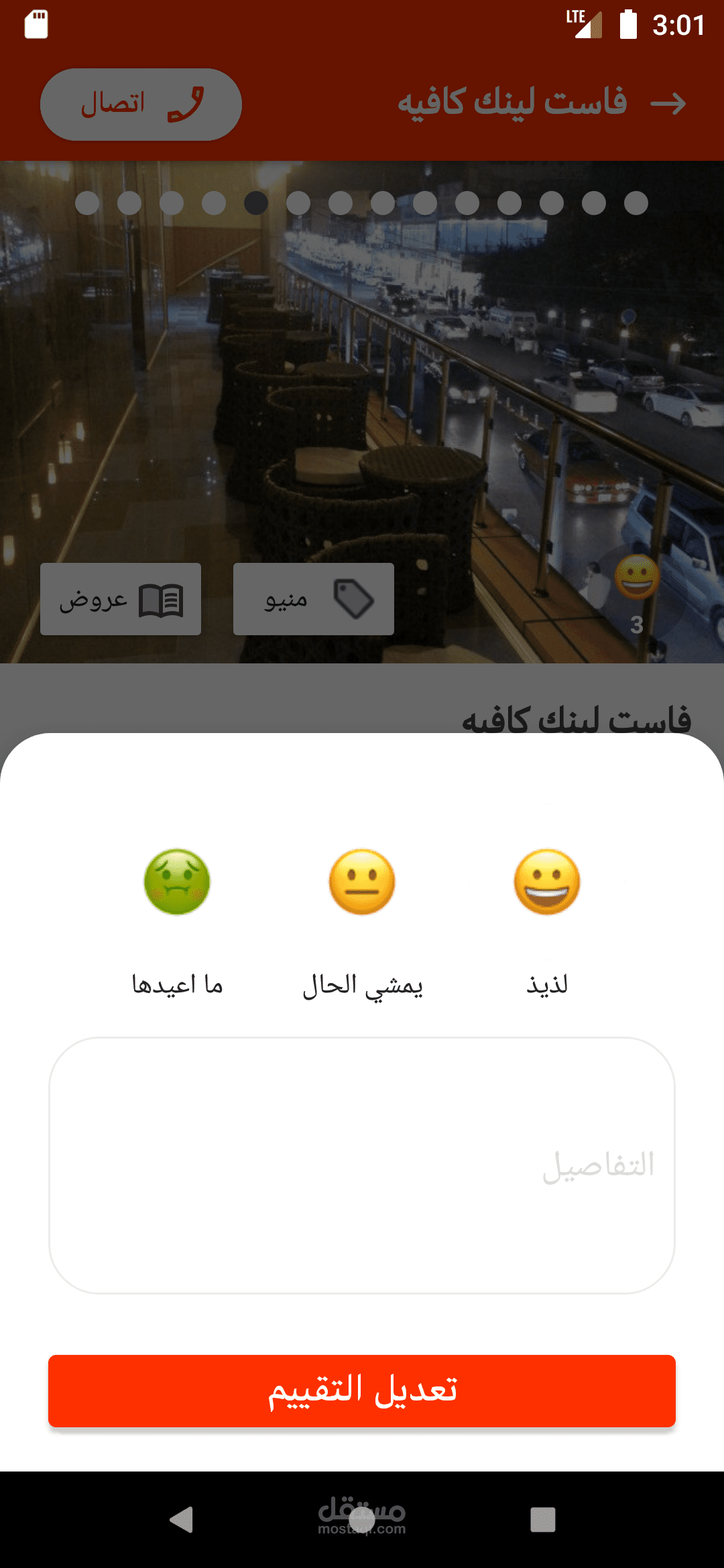Choose the يمشي الحال neutral emoji rating
The image size is (724, 1568).
coord(362,882)
